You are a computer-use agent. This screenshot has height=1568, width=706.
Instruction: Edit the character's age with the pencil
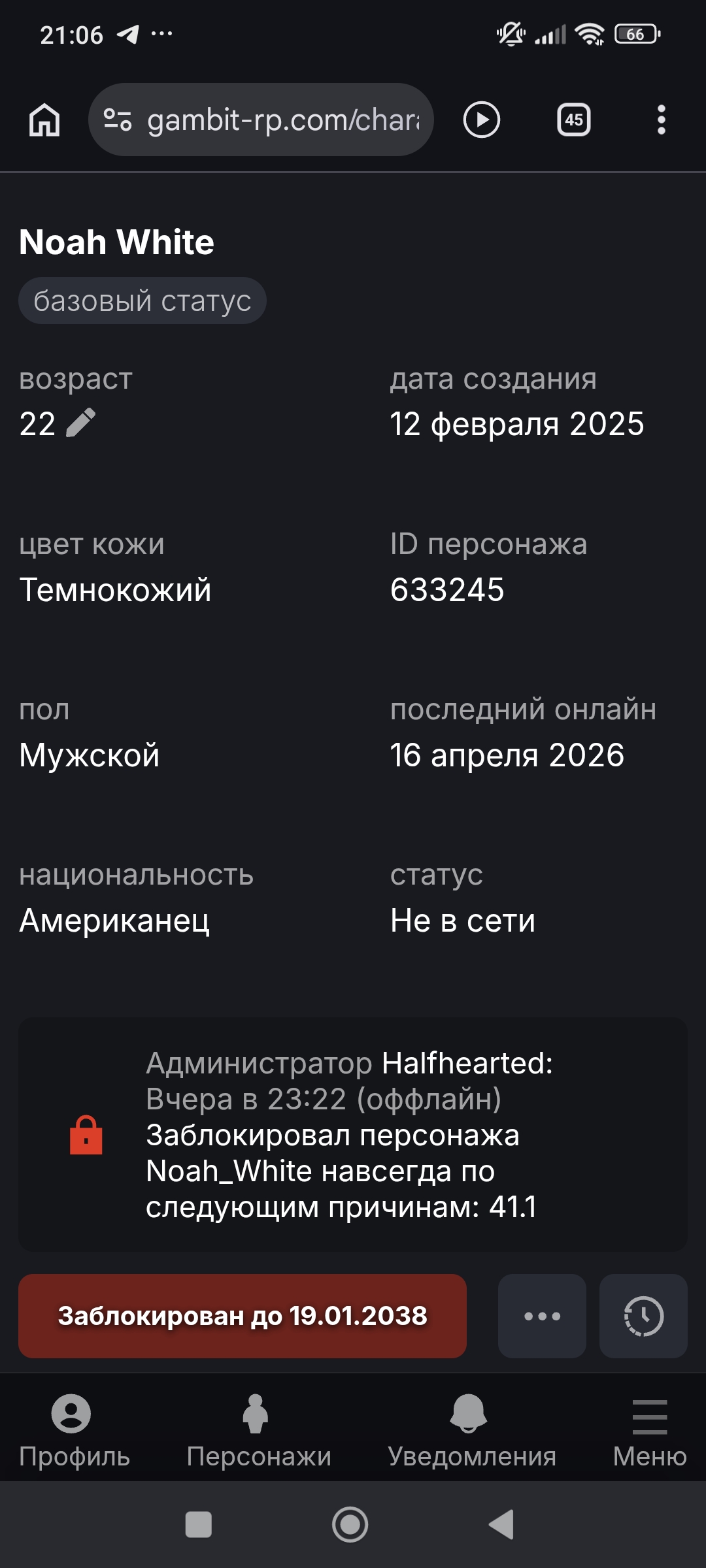[x=82, y=423]
